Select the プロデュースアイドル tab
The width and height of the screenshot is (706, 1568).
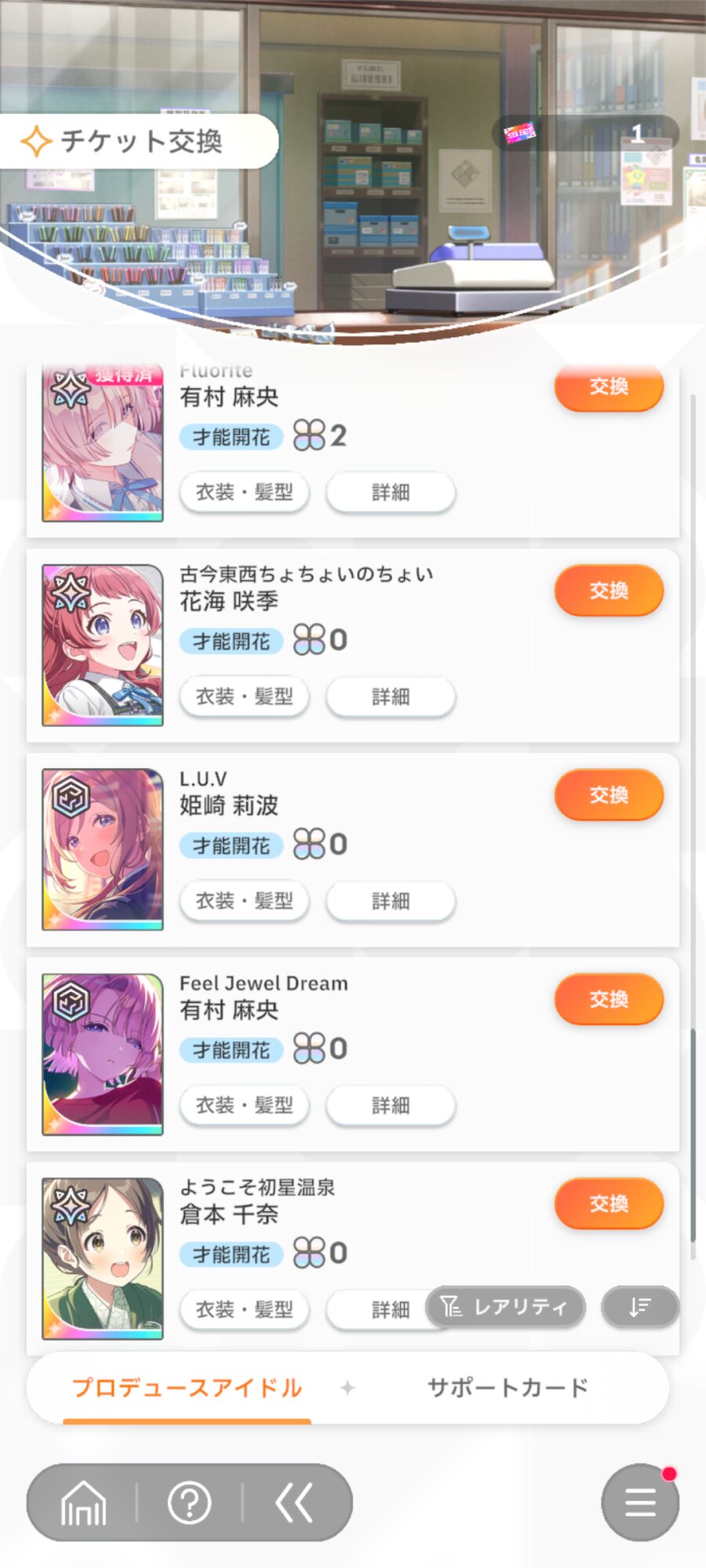(x=187, y=1388)
